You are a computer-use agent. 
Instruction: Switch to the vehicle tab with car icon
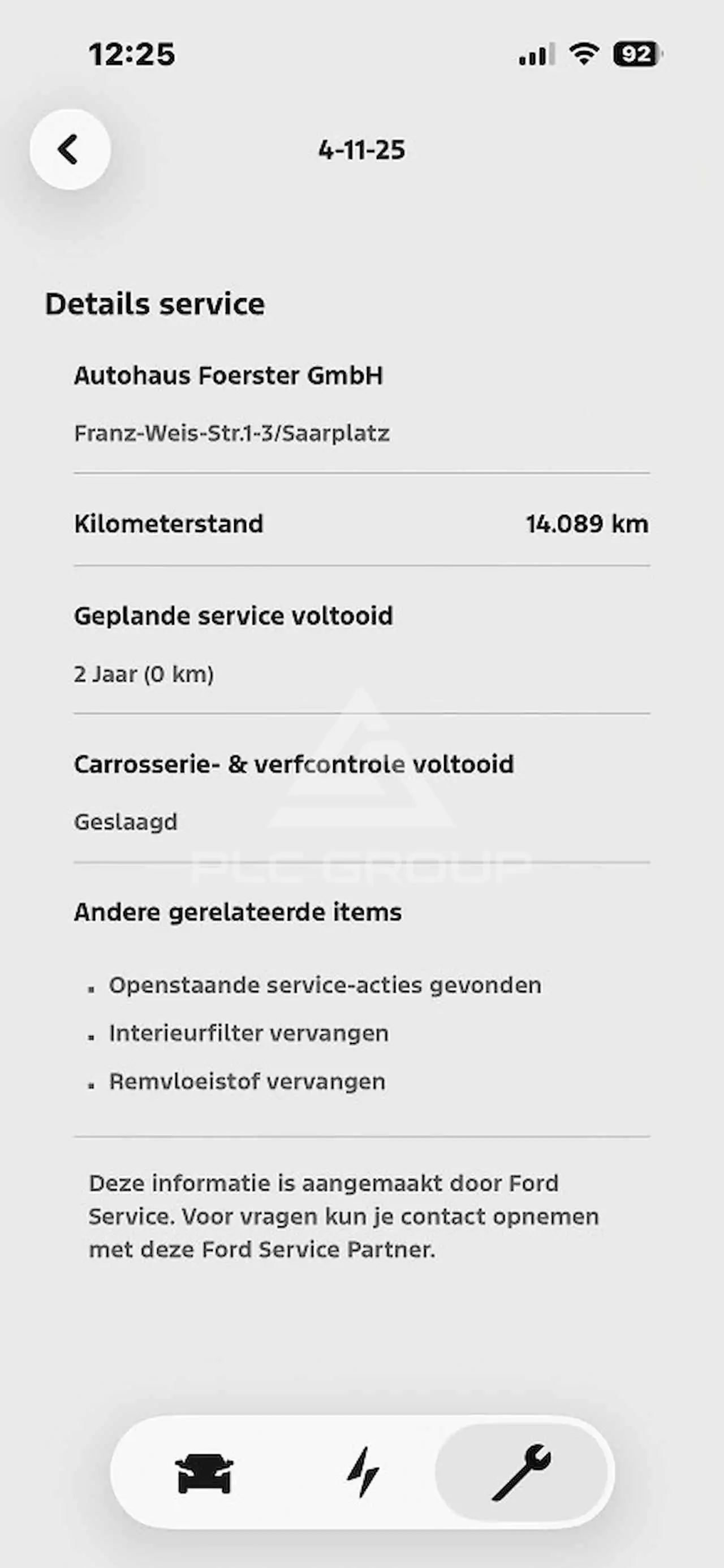click(x=204, y=1473)
